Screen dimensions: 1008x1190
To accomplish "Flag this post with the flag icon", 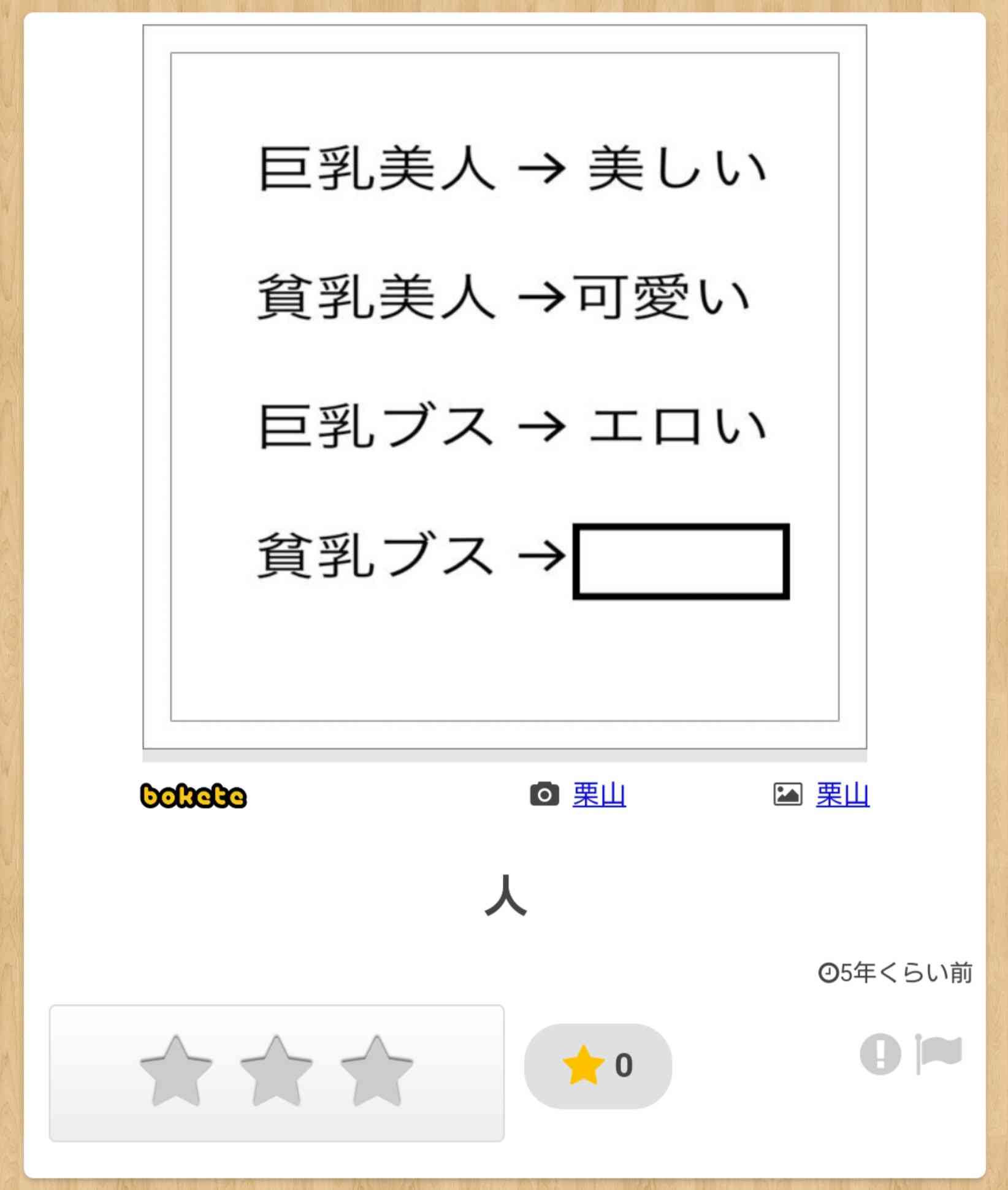I will (x=938, y=1053).
